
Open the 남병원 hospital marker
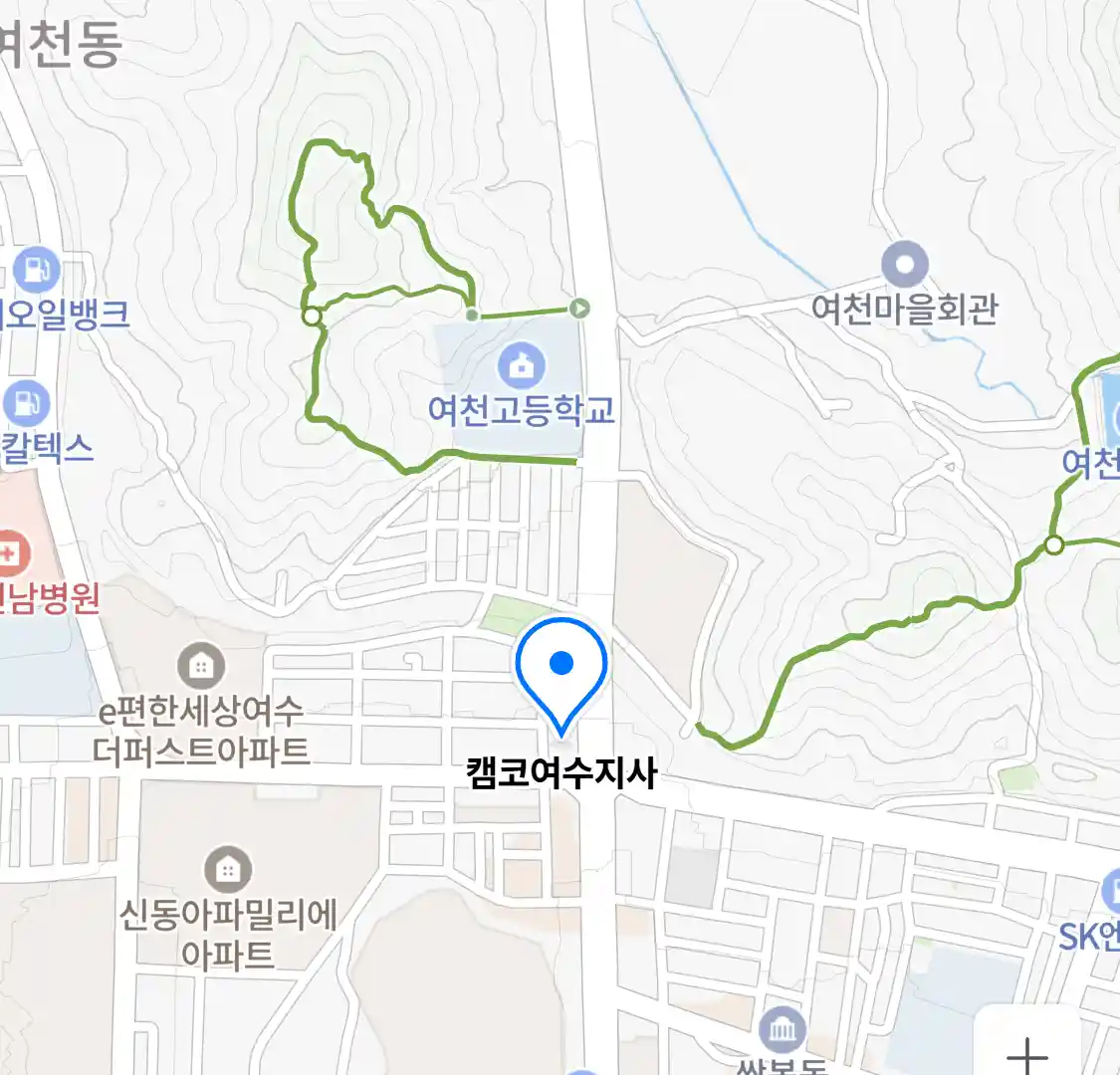point(12,552)
